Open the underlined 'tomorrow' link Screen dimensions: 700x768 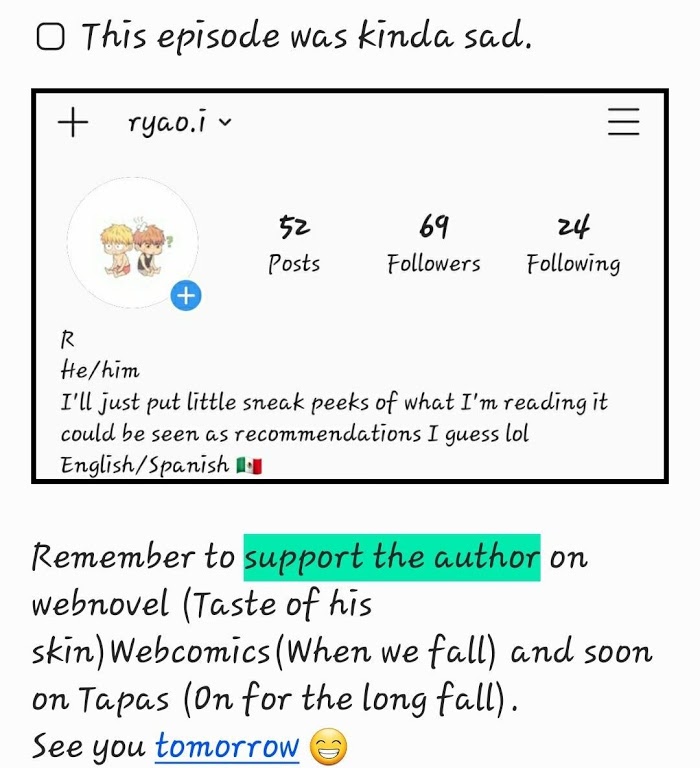point(227,746)
